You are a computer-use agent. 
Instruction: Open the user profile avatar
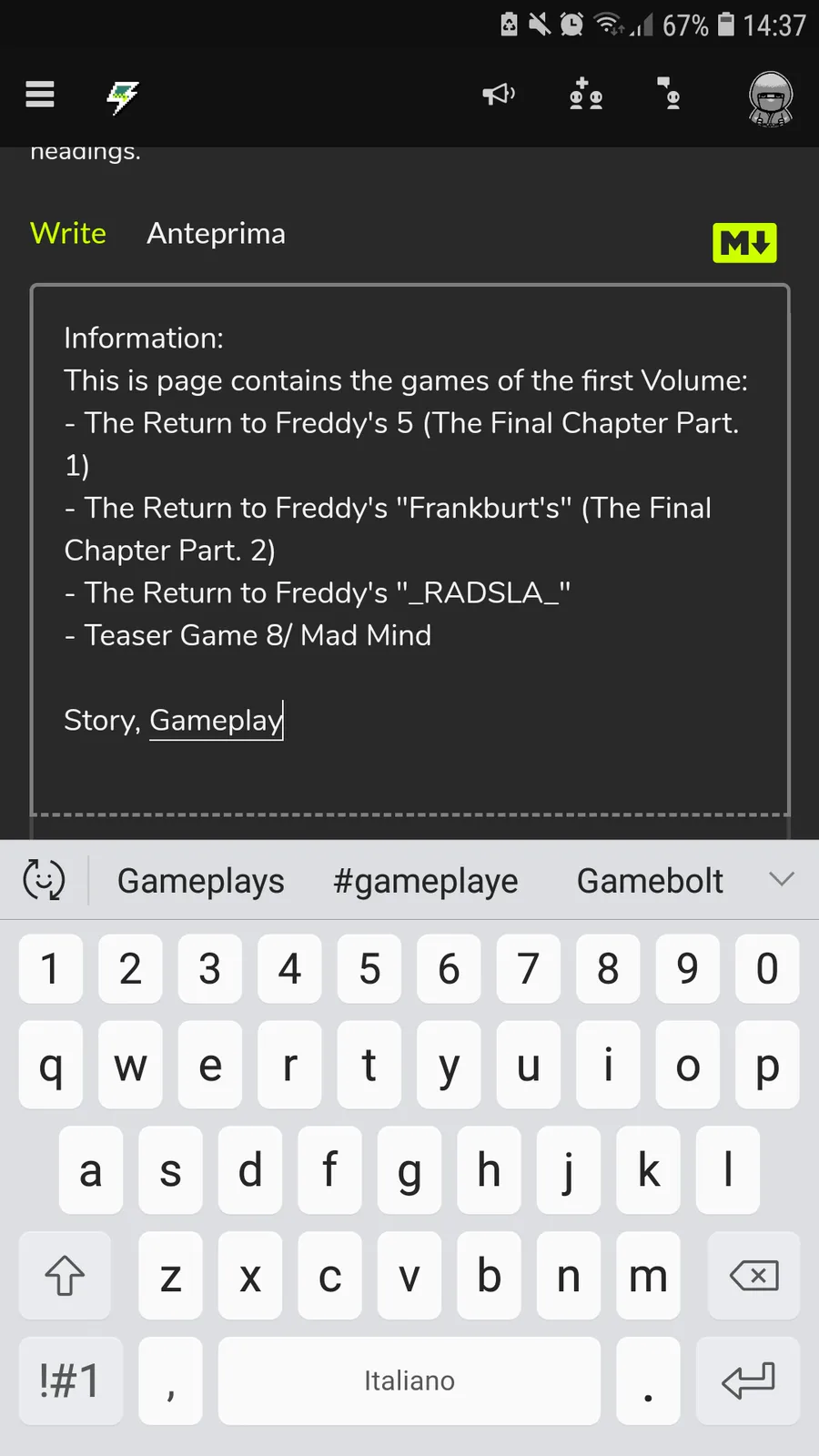point(771,98)
